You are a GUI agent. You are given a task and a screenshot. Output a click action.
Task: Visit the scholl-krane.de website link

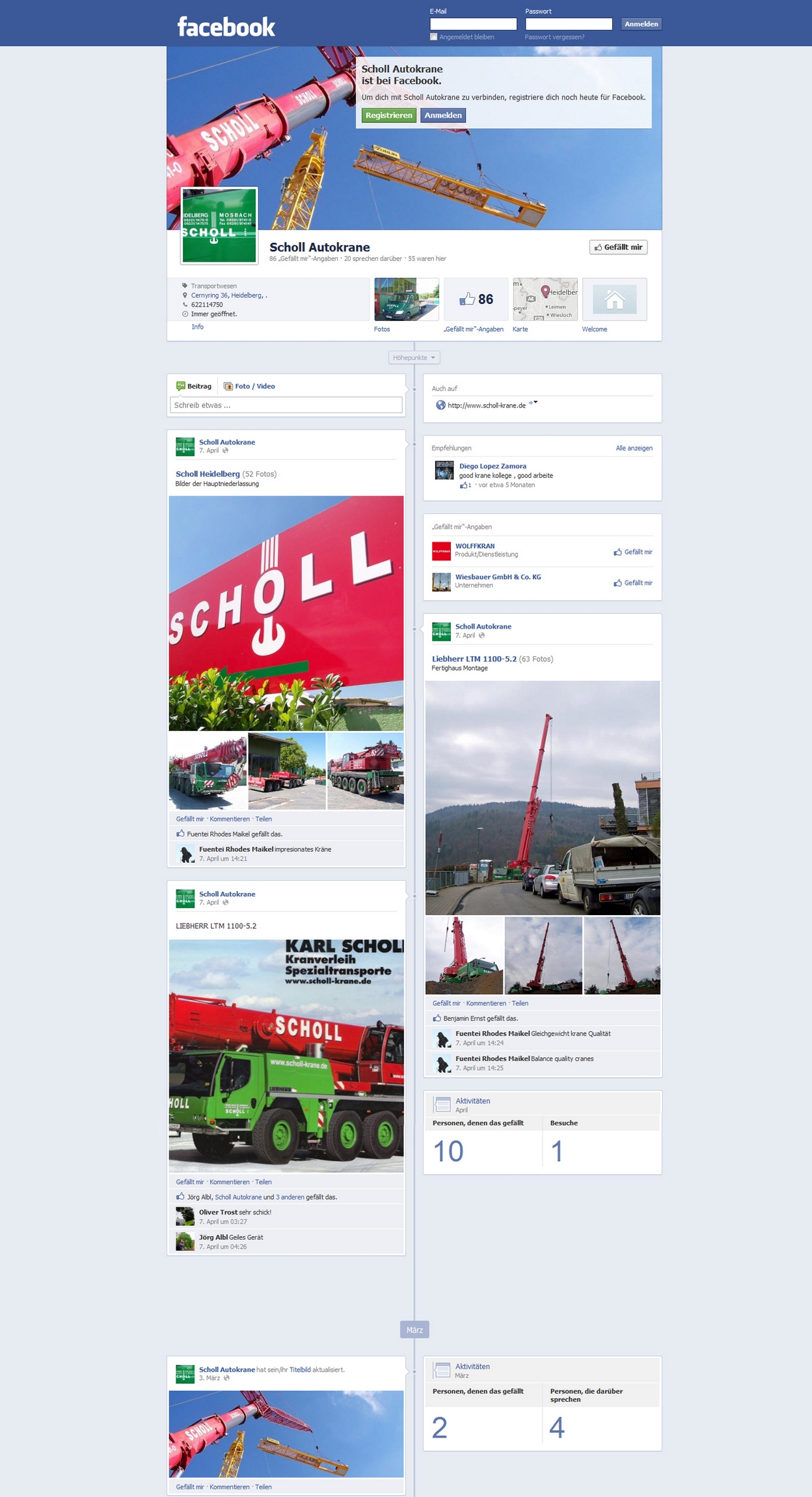point(486,405)
